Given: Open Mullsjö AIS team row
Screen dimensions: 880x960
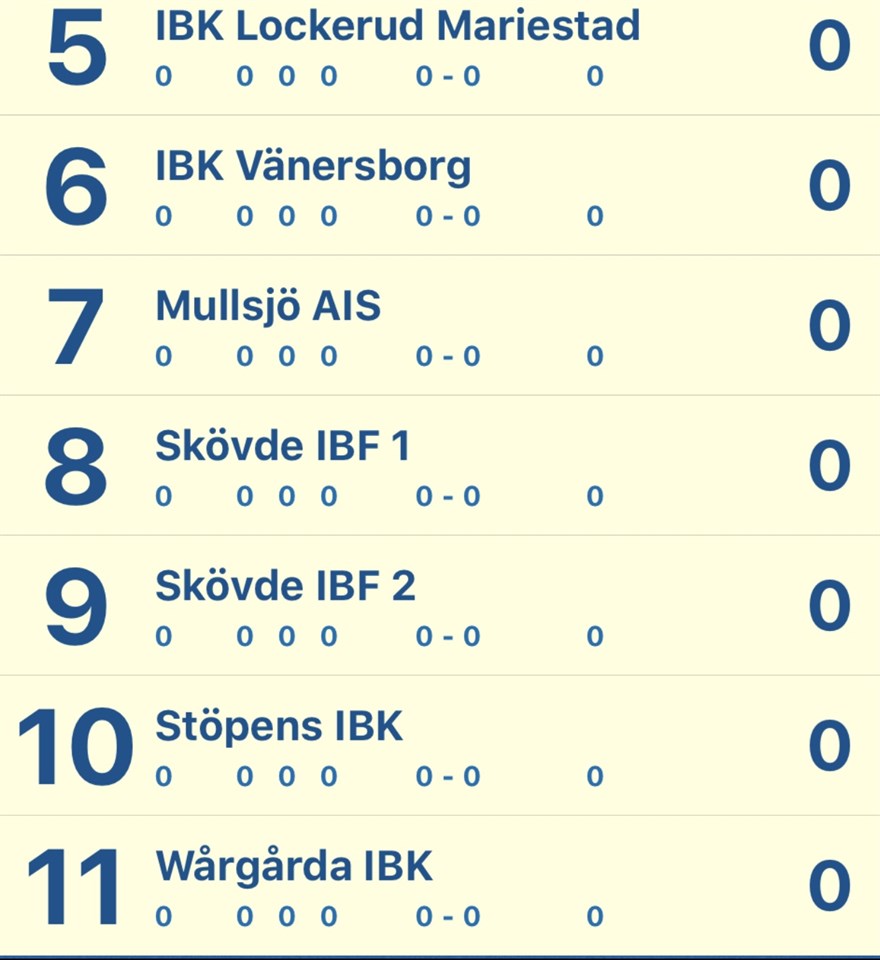Looking at the screenshot, I should [440, 325].
